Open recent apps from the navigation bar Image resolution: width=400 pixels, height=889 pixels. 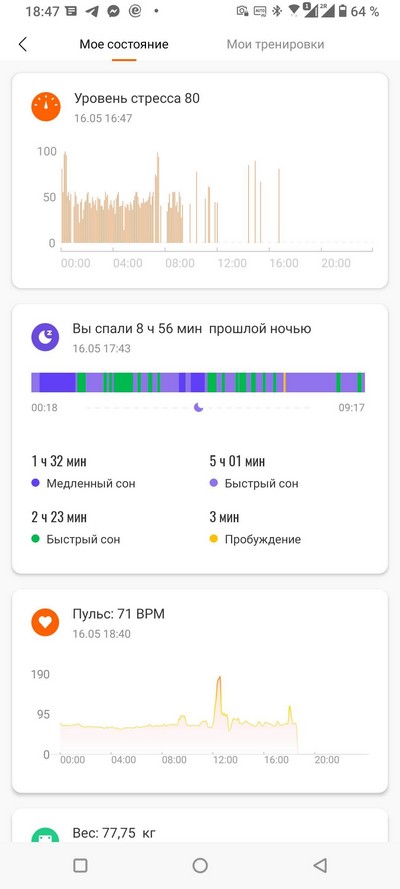80,865
